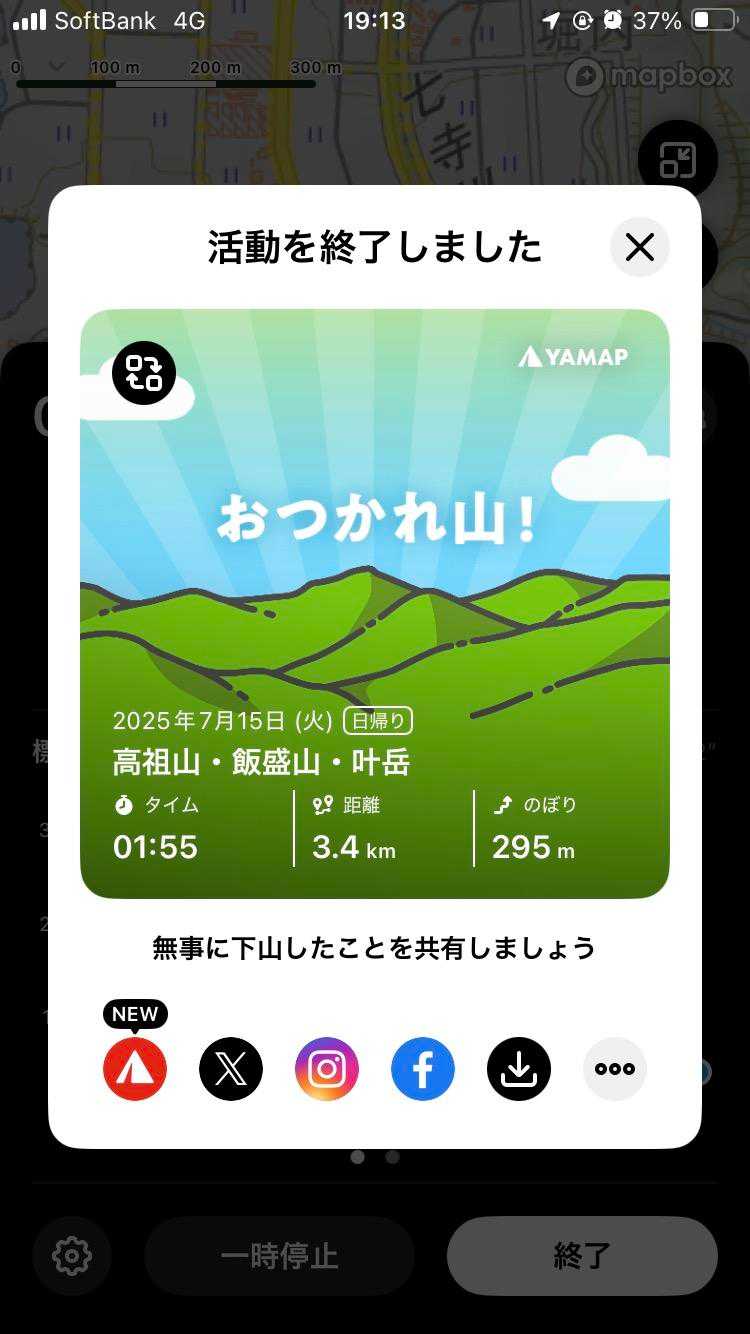Screen dimensions: 750x1334
Task: Share the activity on X
Action: (x=231, y=1069)
